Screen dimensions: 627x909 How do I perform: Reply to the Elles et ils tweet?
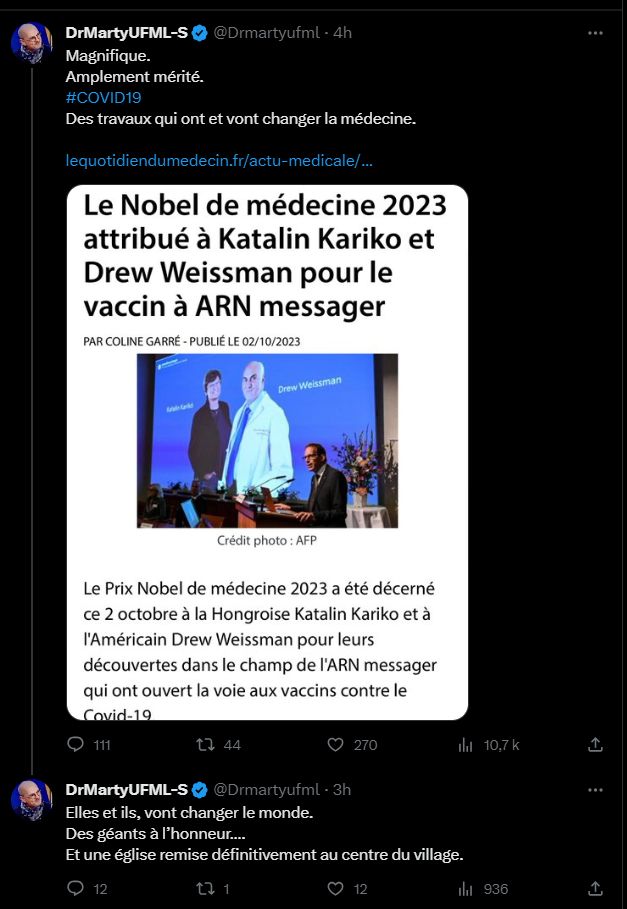[75, 889]
